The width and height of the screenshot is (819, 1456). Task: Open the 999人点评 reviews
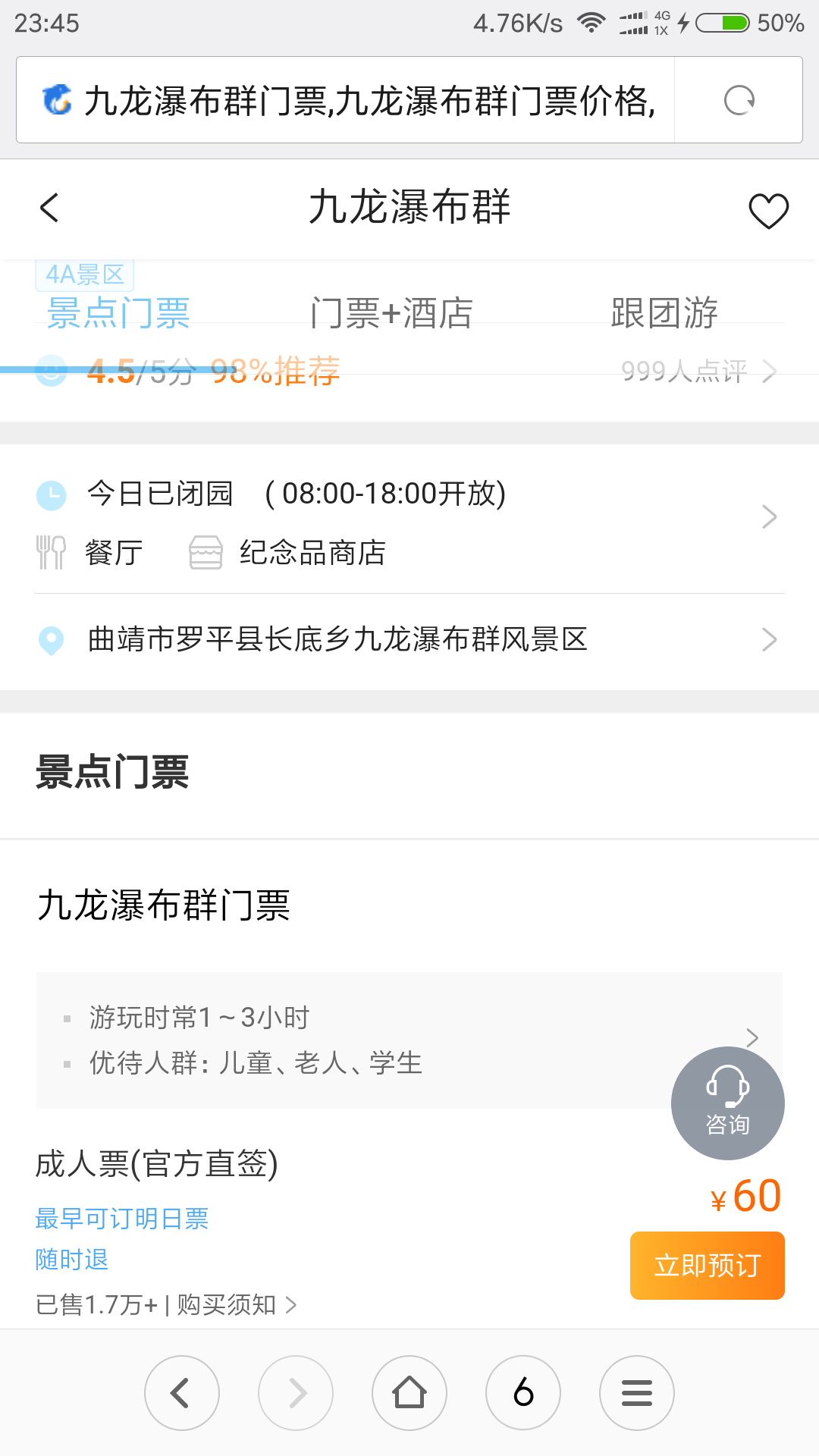coord(698,372)
